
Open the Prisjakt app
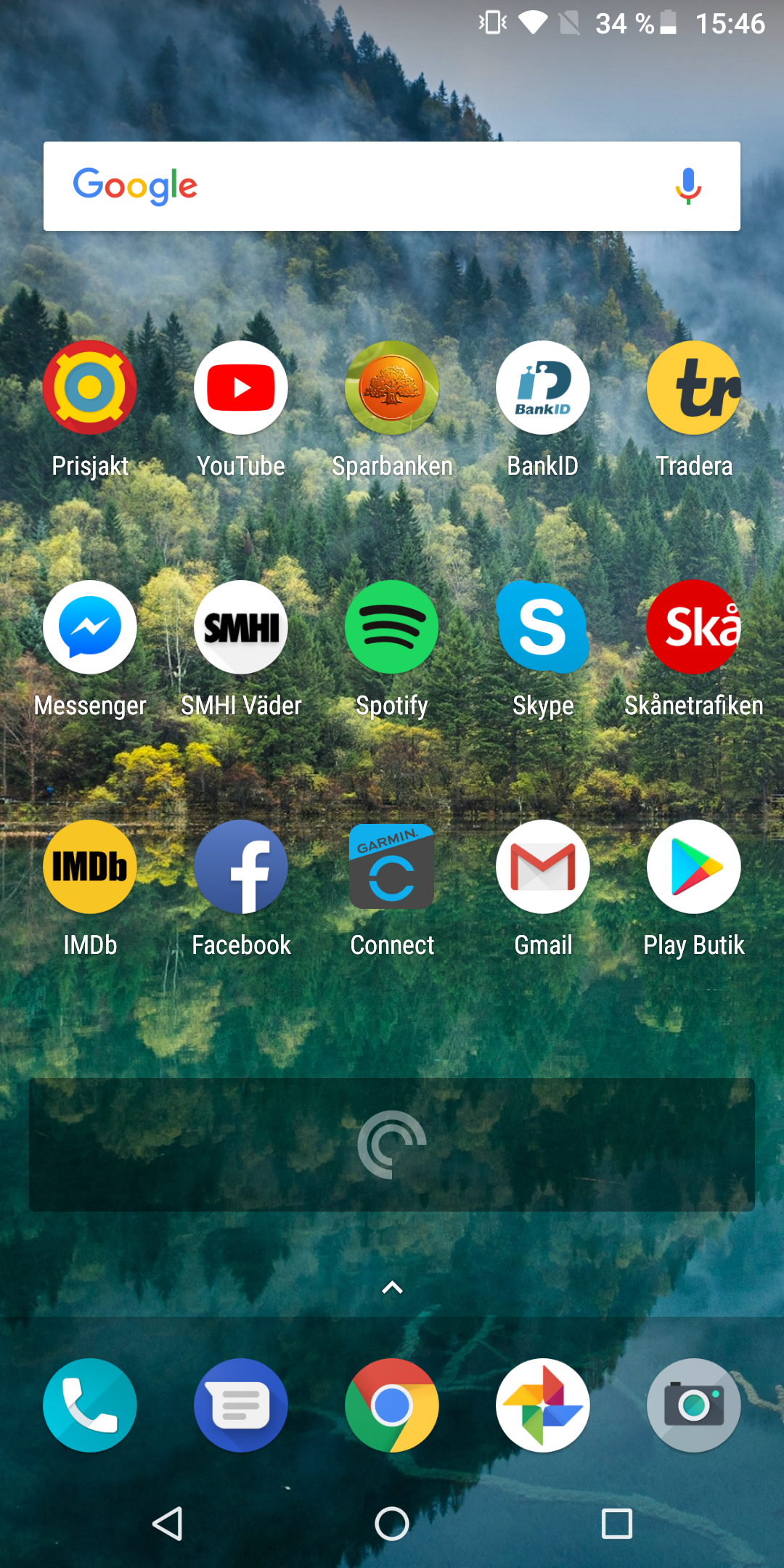[x=90, y=388]
